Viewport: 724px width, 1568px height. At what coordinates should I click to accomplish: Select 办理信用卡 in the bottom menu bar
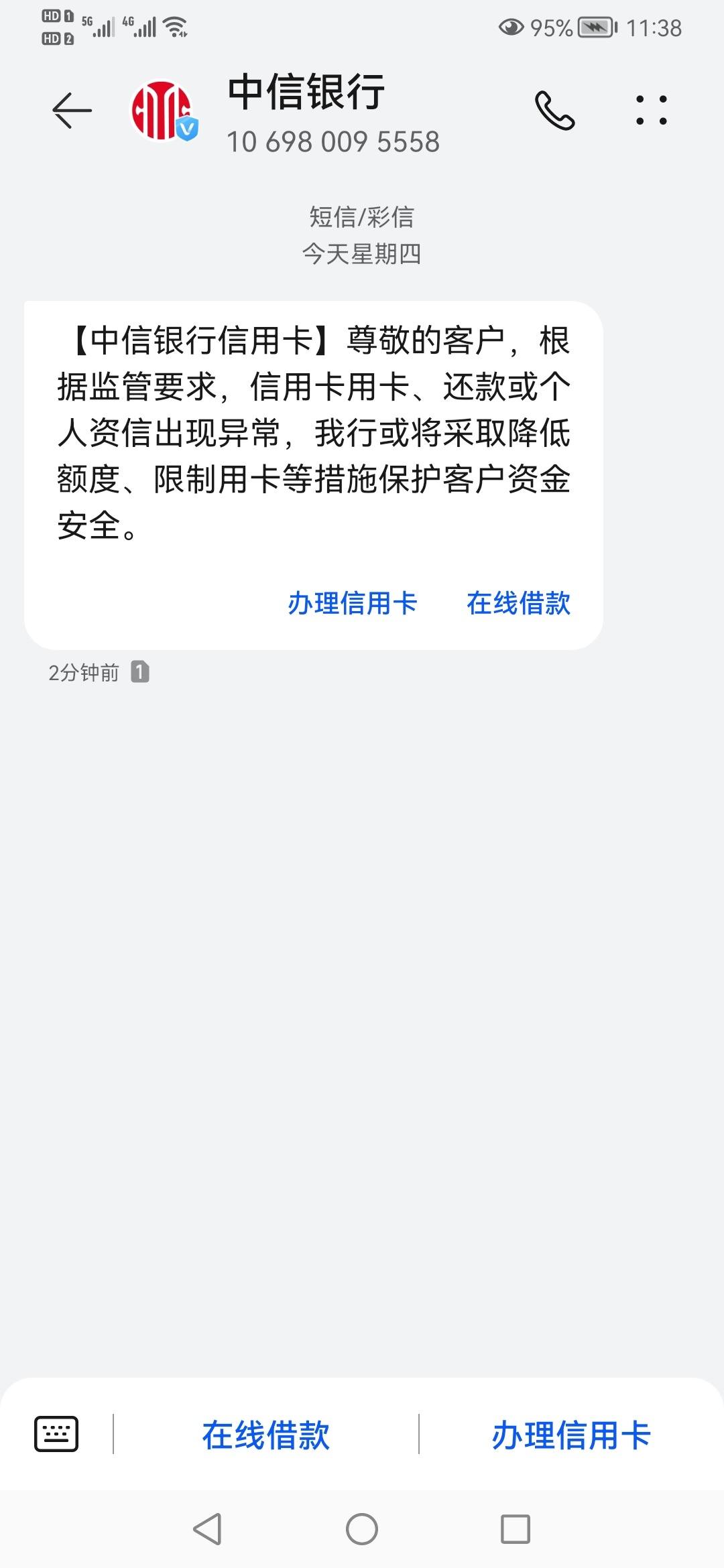[x=571, y=1435]
